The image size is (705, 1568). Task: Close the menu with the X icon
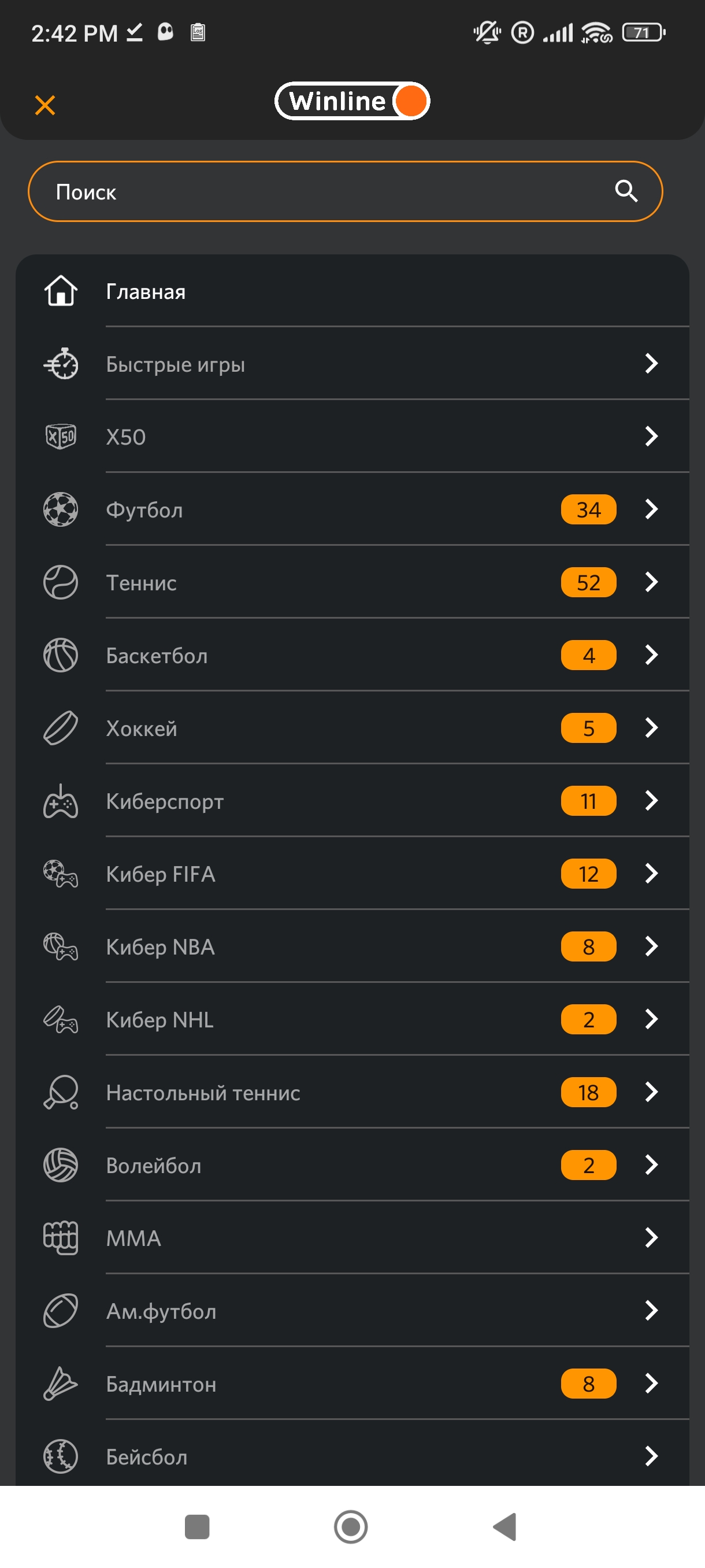pyautogui.click(x=45, y=105)
